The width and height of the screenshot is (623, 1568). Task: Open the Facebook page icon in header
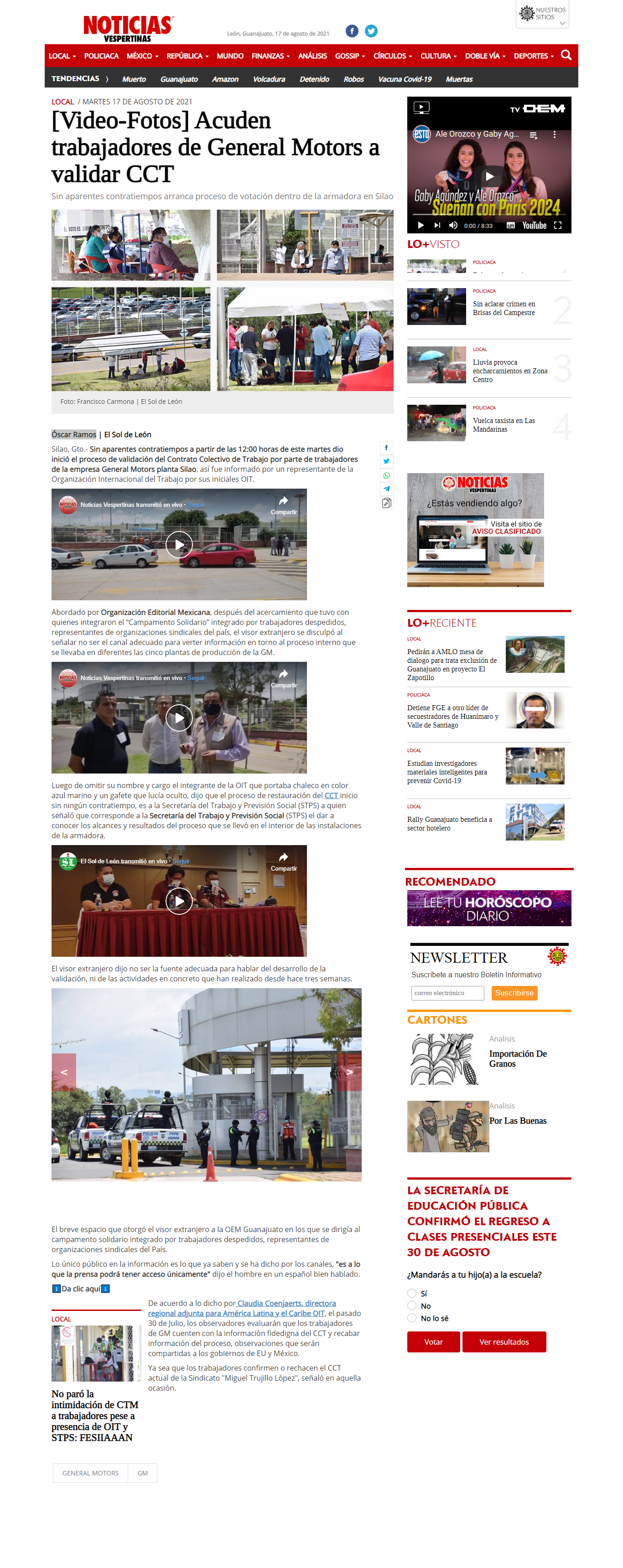pyautogui.click(x=352, y=31)
